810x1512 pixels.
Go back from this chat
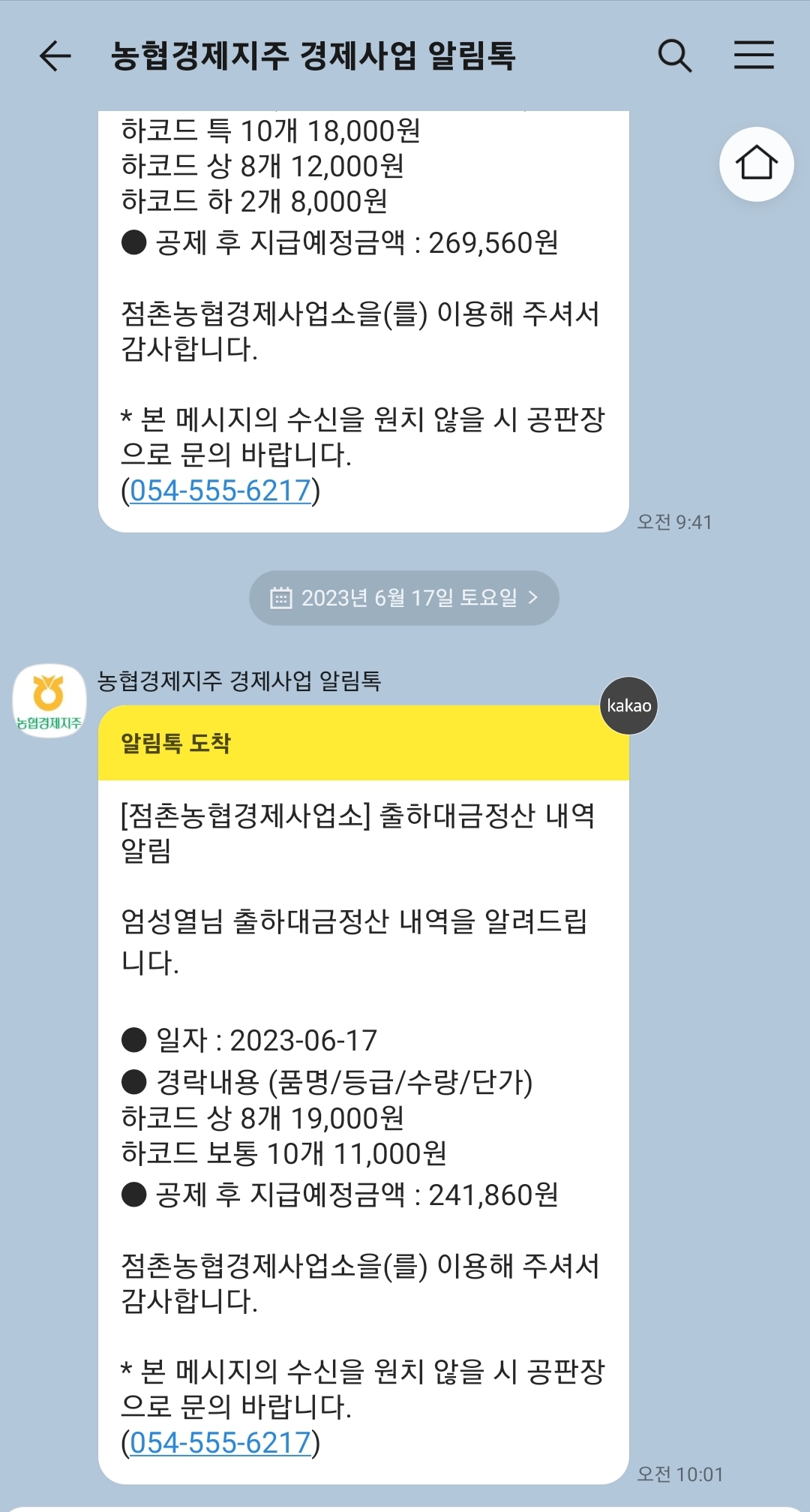pyautogui.click(x=55, y=56)
